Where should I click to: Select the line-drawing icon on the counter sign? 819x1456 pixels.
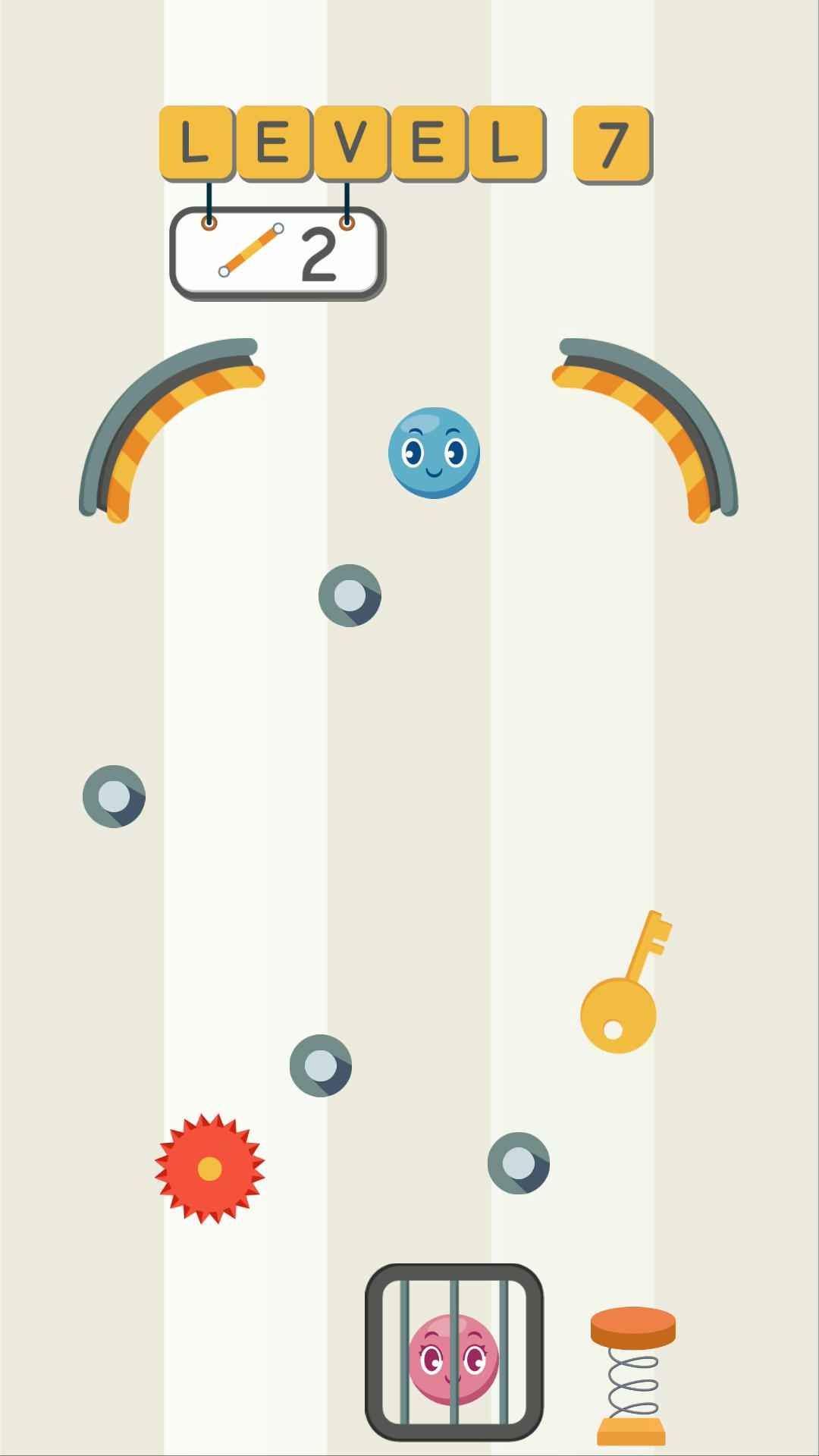pyautogui.click(x=253, y=250)
